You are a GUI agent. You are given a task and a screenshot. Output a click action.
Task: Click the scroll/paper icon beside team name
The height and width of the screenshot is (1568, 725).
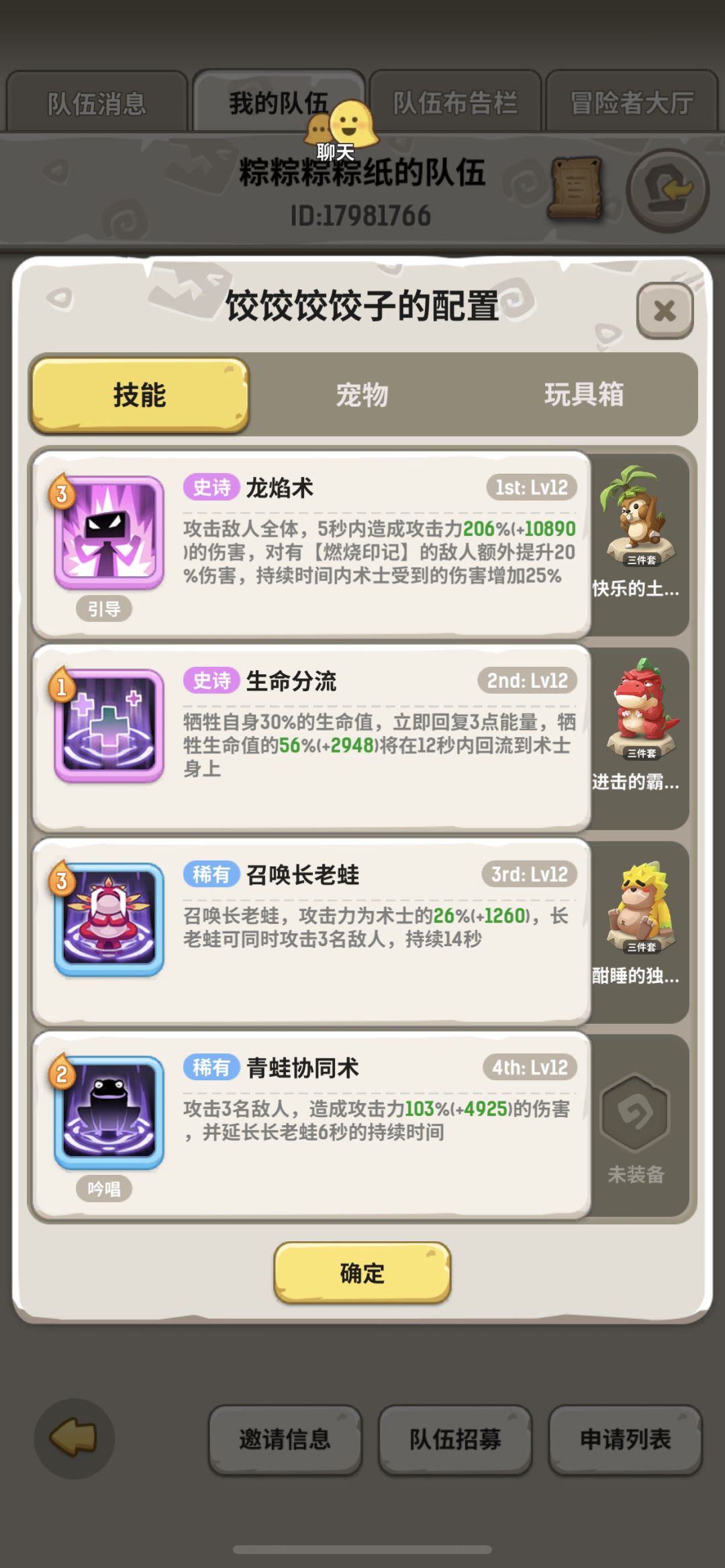pyautogui.click(x=575, y=186)
